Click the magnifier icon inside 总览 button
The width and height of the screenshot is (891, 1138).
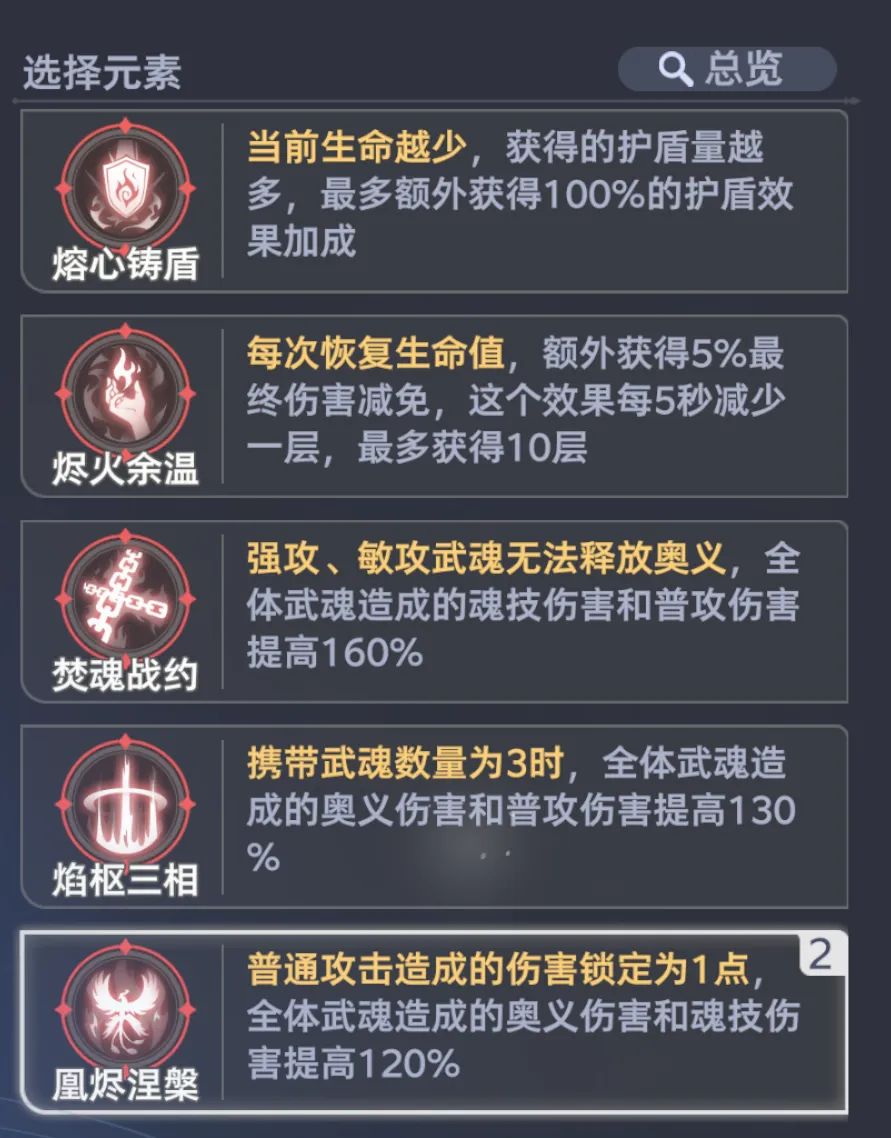point(675,69)
